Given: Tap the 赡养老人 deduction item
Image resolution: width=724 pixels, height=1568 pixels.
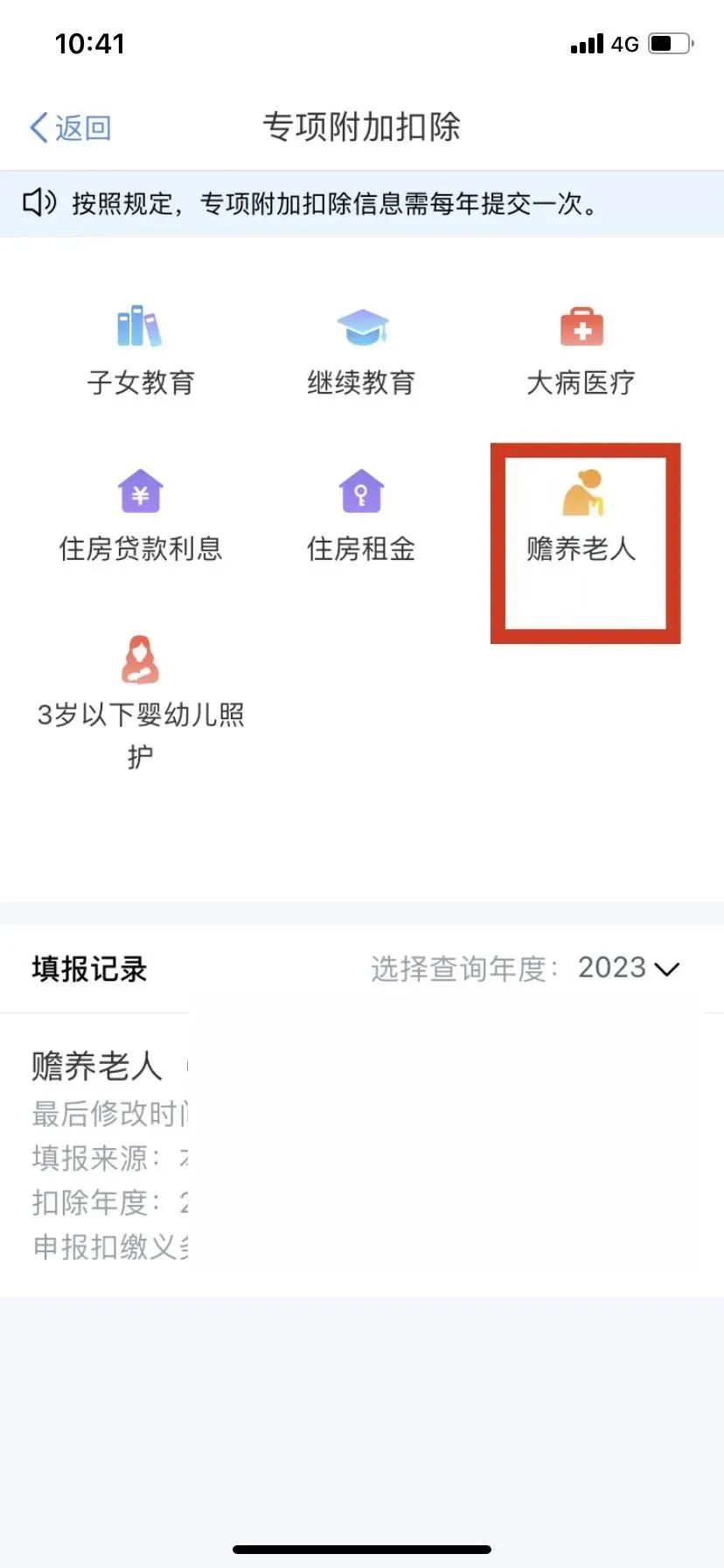Looking at the screenshot, I should [x=581, y=516].
